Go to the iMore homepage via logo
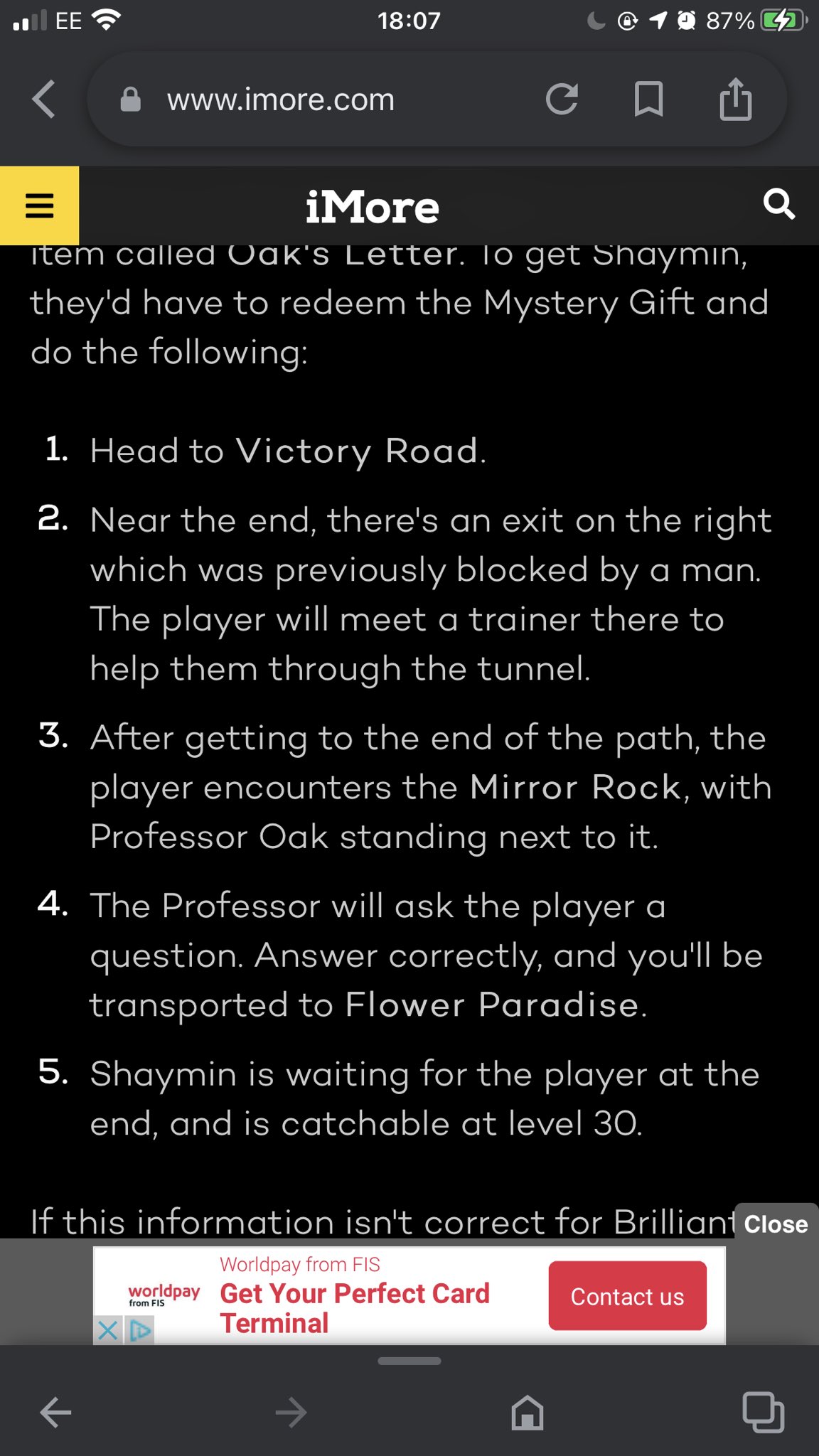 tap(373, 207)
